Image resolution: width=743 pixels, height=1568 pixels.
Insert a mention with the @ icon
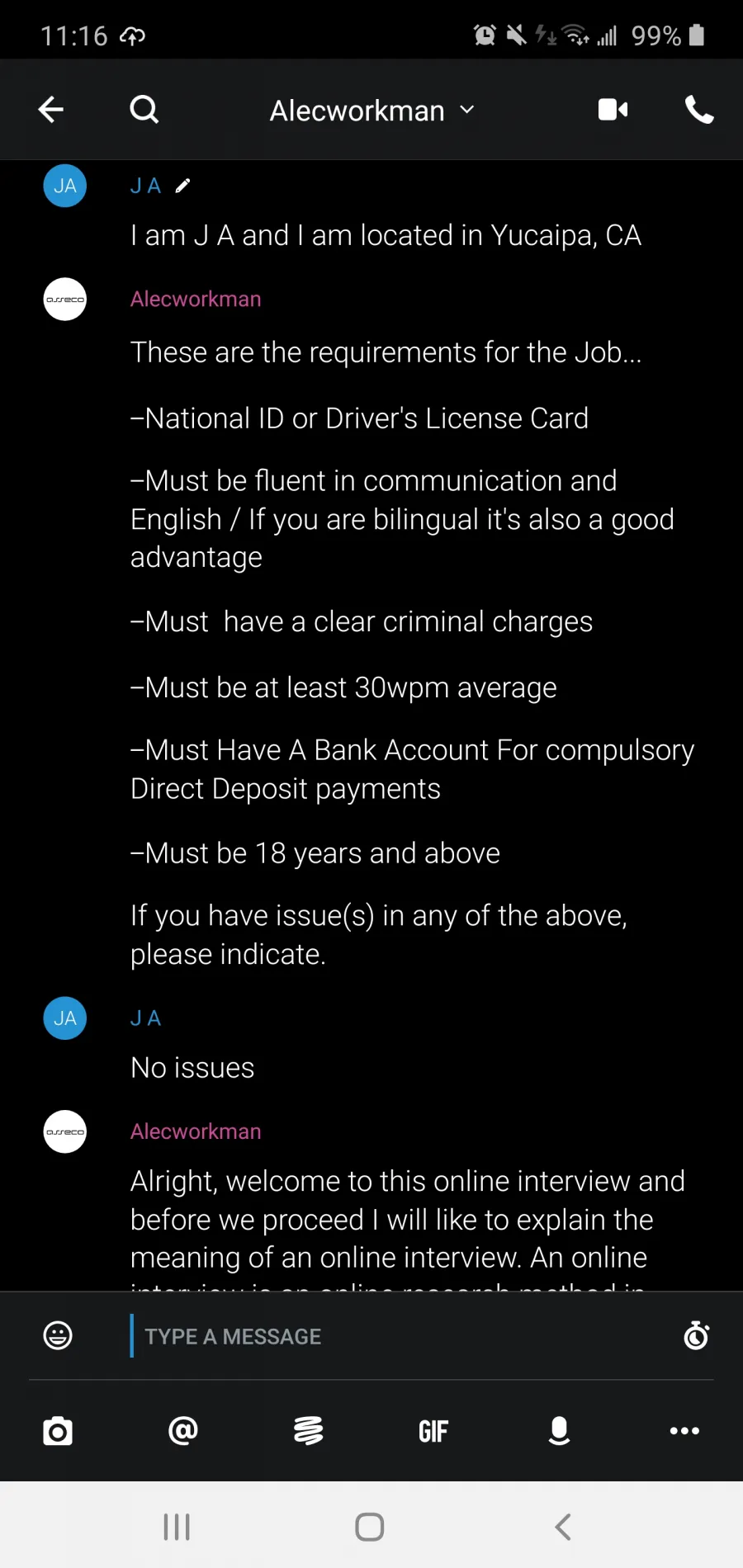pos(183,1430)
